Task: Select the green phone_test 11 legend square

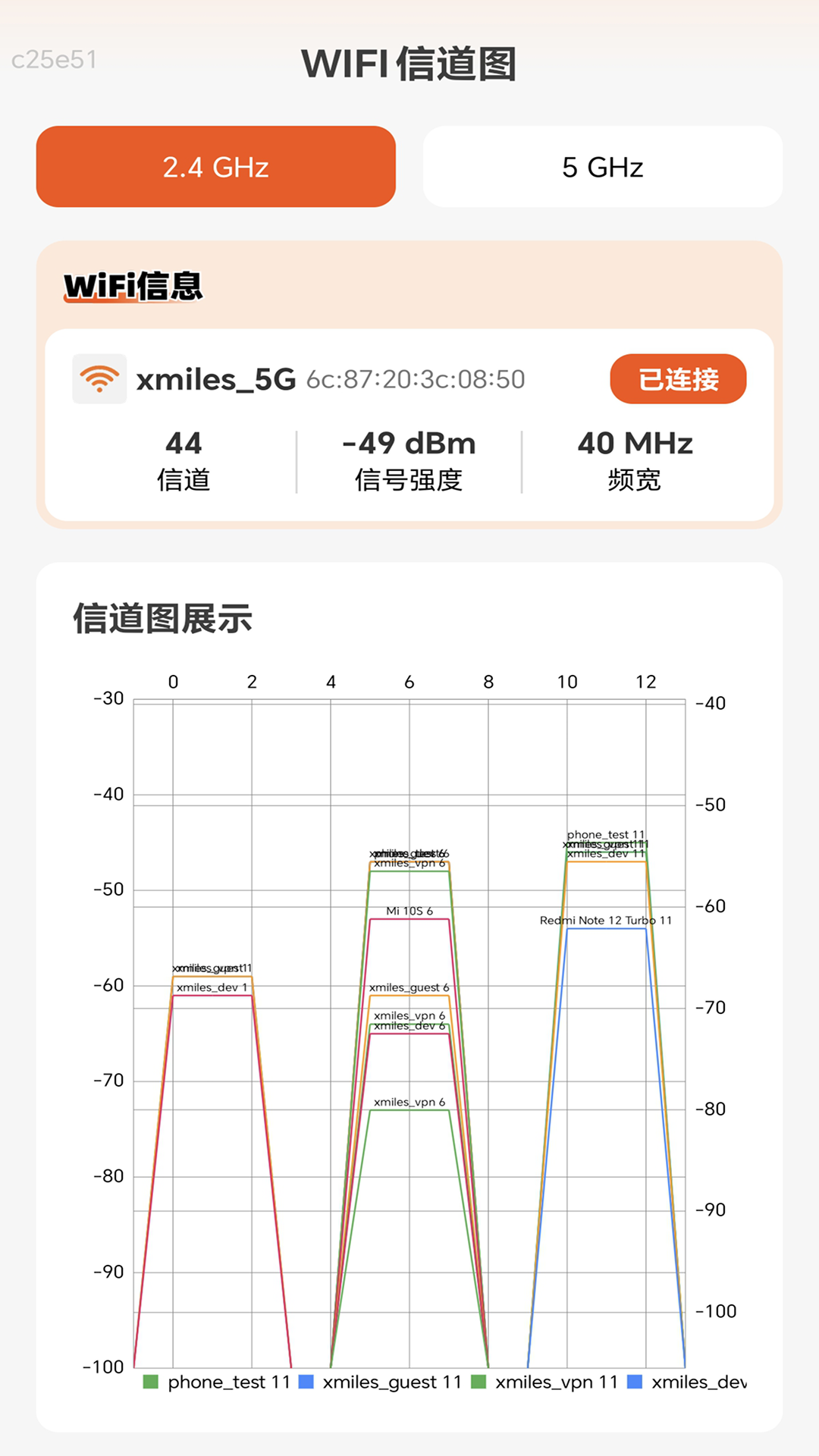Action: (149, 1382)
